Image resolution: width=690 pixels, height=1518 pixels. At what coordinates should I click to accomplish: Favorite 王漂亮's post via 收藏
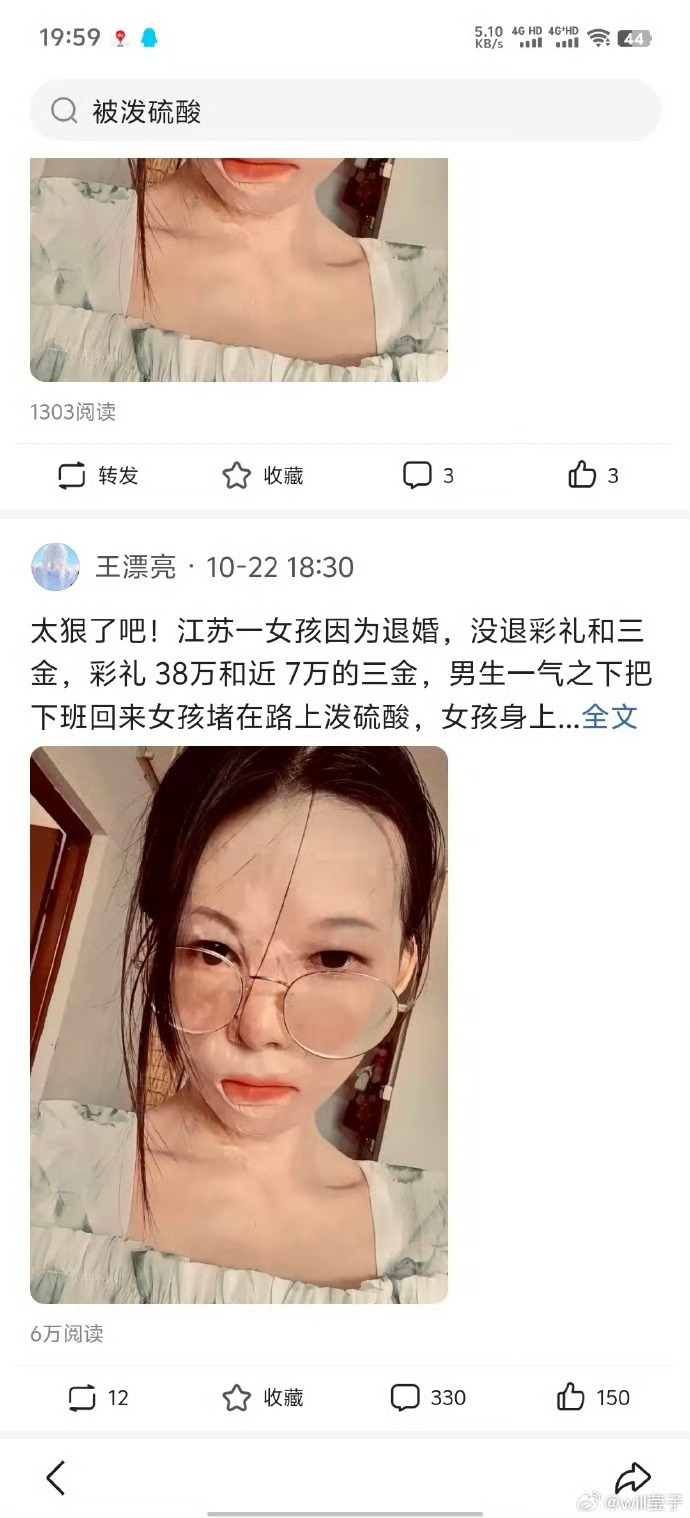click(263, 1397)
